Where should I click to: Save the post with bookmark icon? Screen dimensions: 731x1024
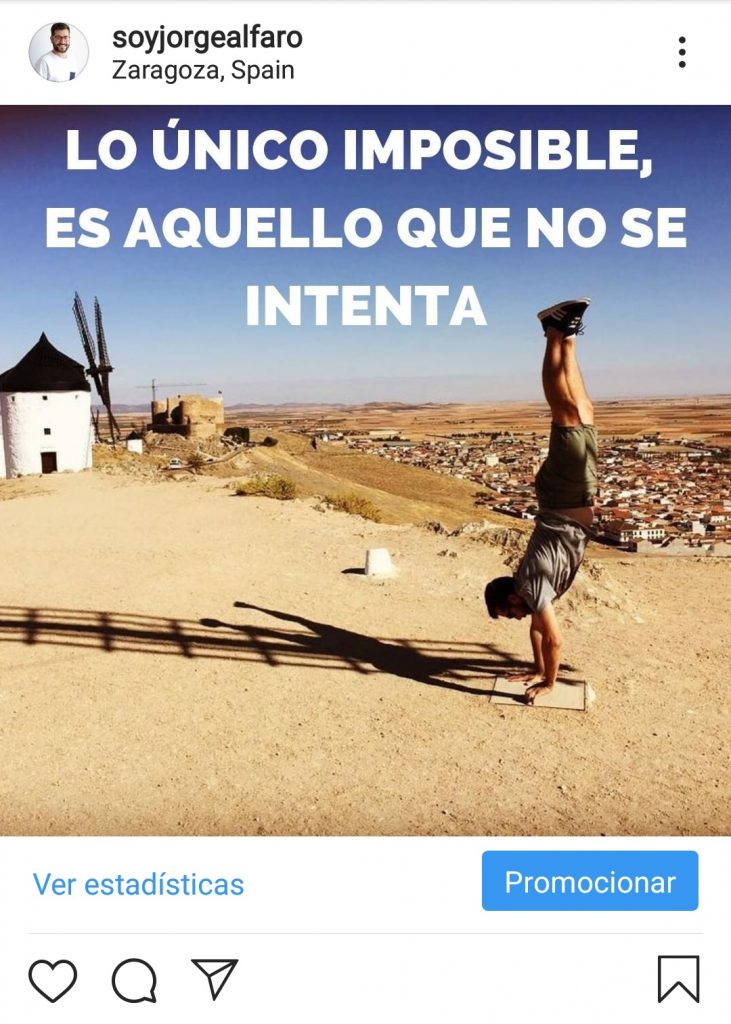(678, 979)
